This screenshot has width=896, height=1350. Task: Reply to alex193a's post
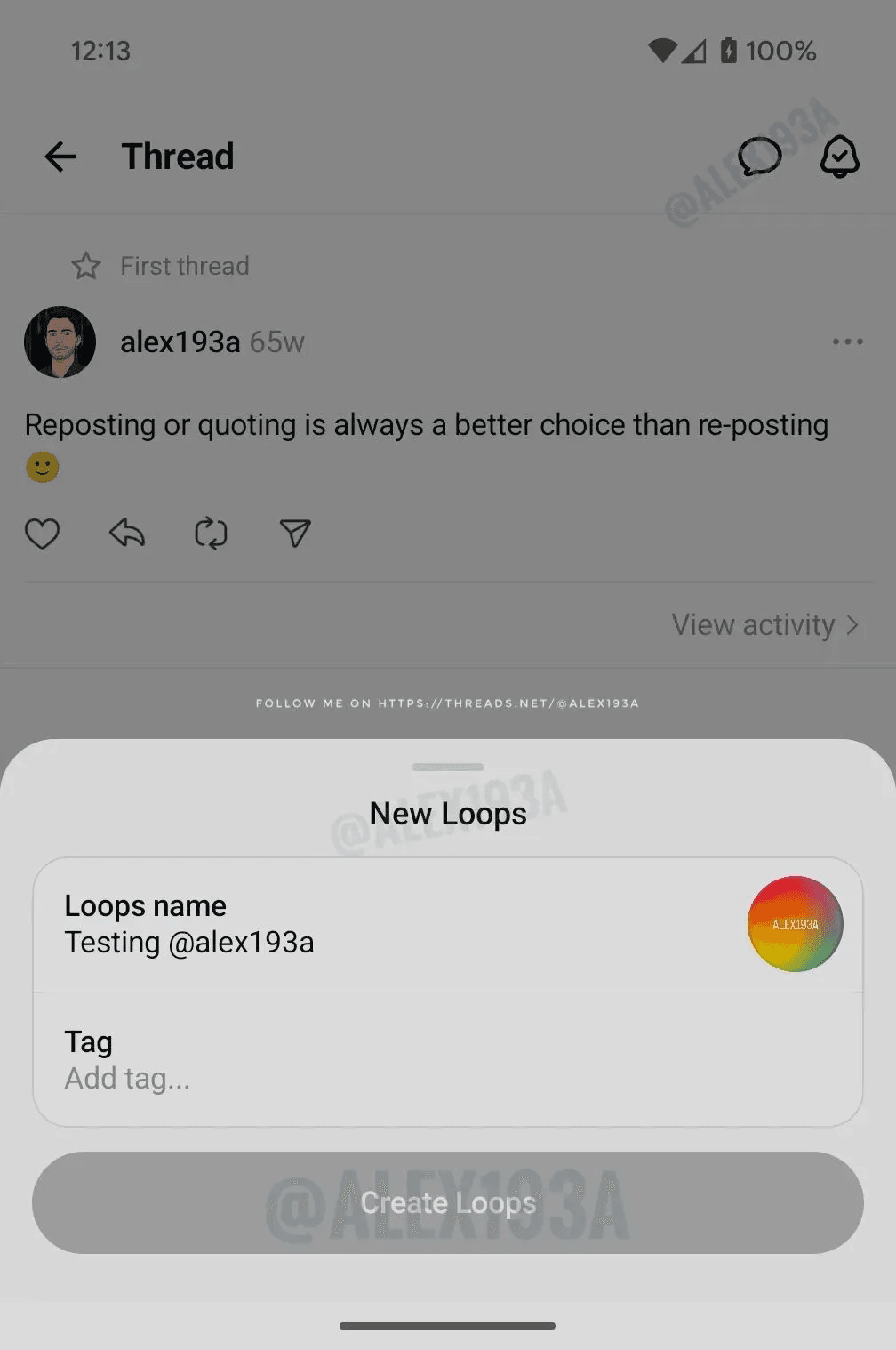tap(126, 534)
